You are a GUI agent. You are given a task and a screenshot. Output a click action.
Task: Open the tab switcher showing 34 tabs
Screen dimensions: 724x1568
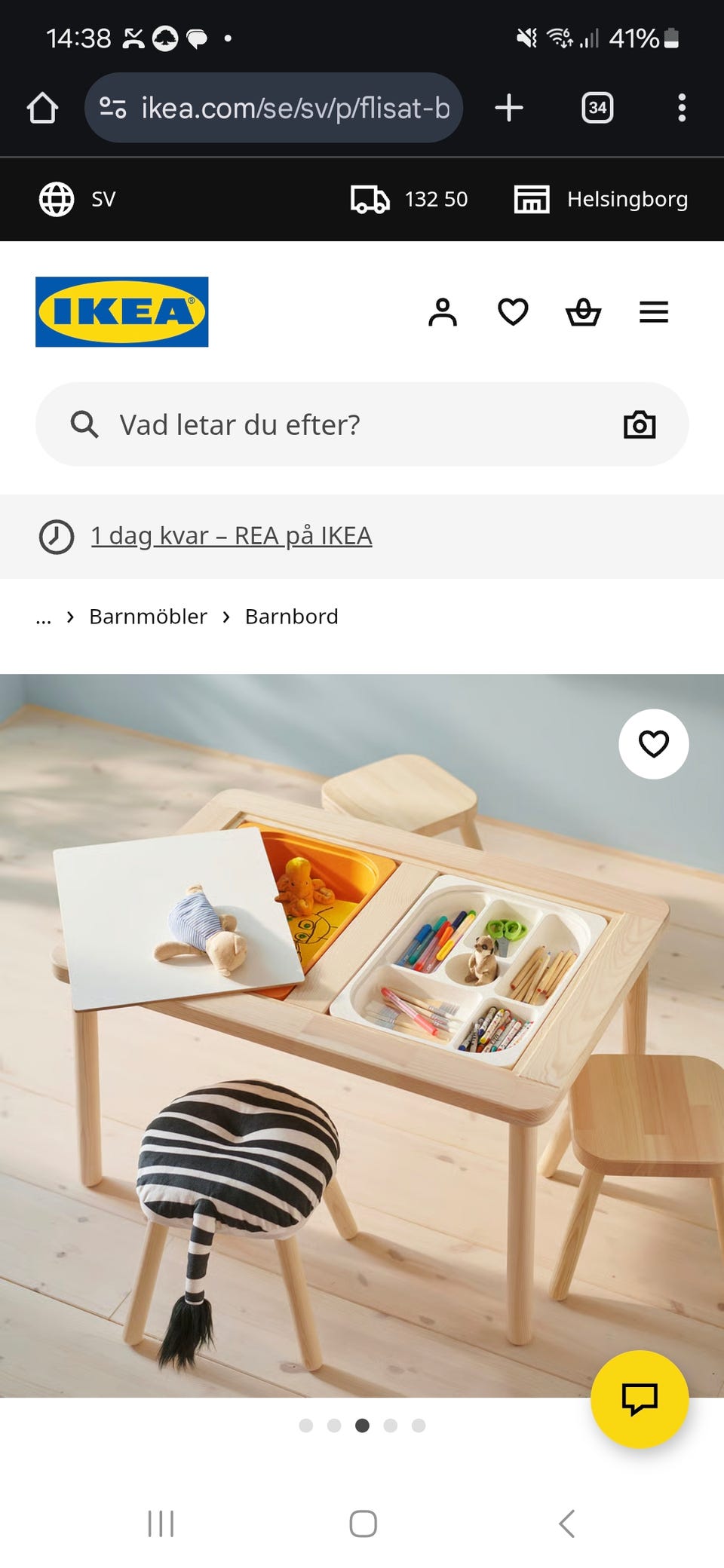(x=597, y=107)
